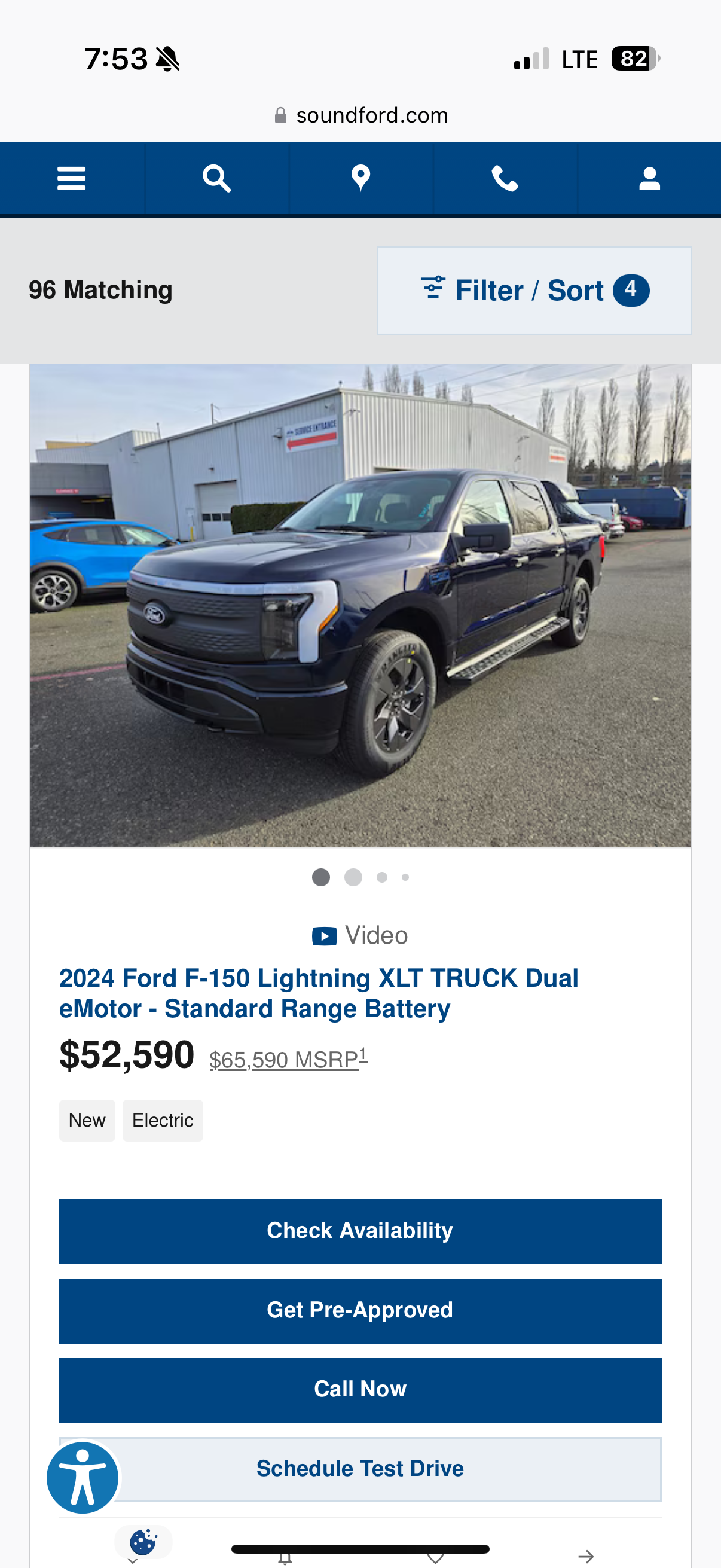Screen dimensions: 721x1568
Task: Tap Check Availability
Action: point(360,1231)
